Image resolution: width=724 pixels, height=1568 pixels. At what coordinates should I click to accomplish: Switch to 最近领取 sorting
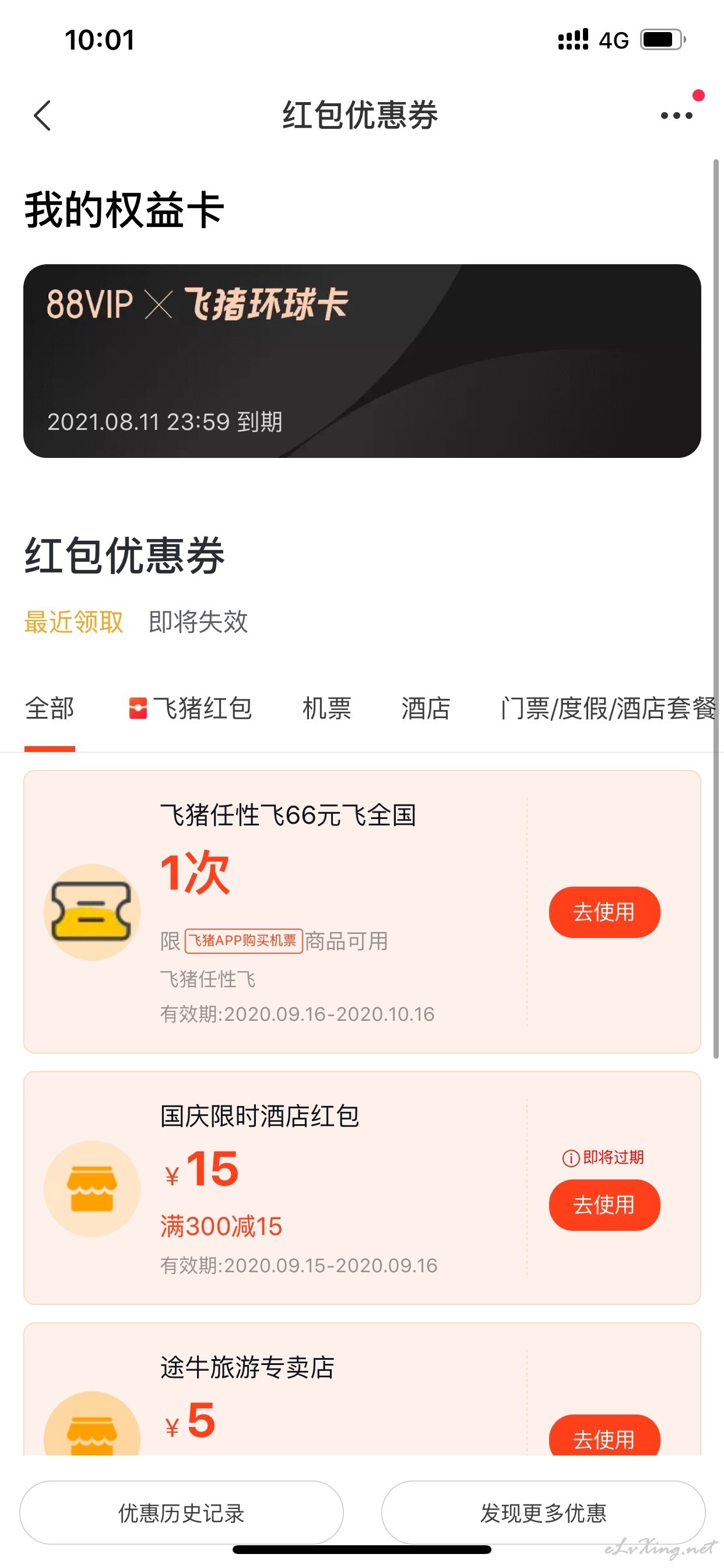pos(73,622)
